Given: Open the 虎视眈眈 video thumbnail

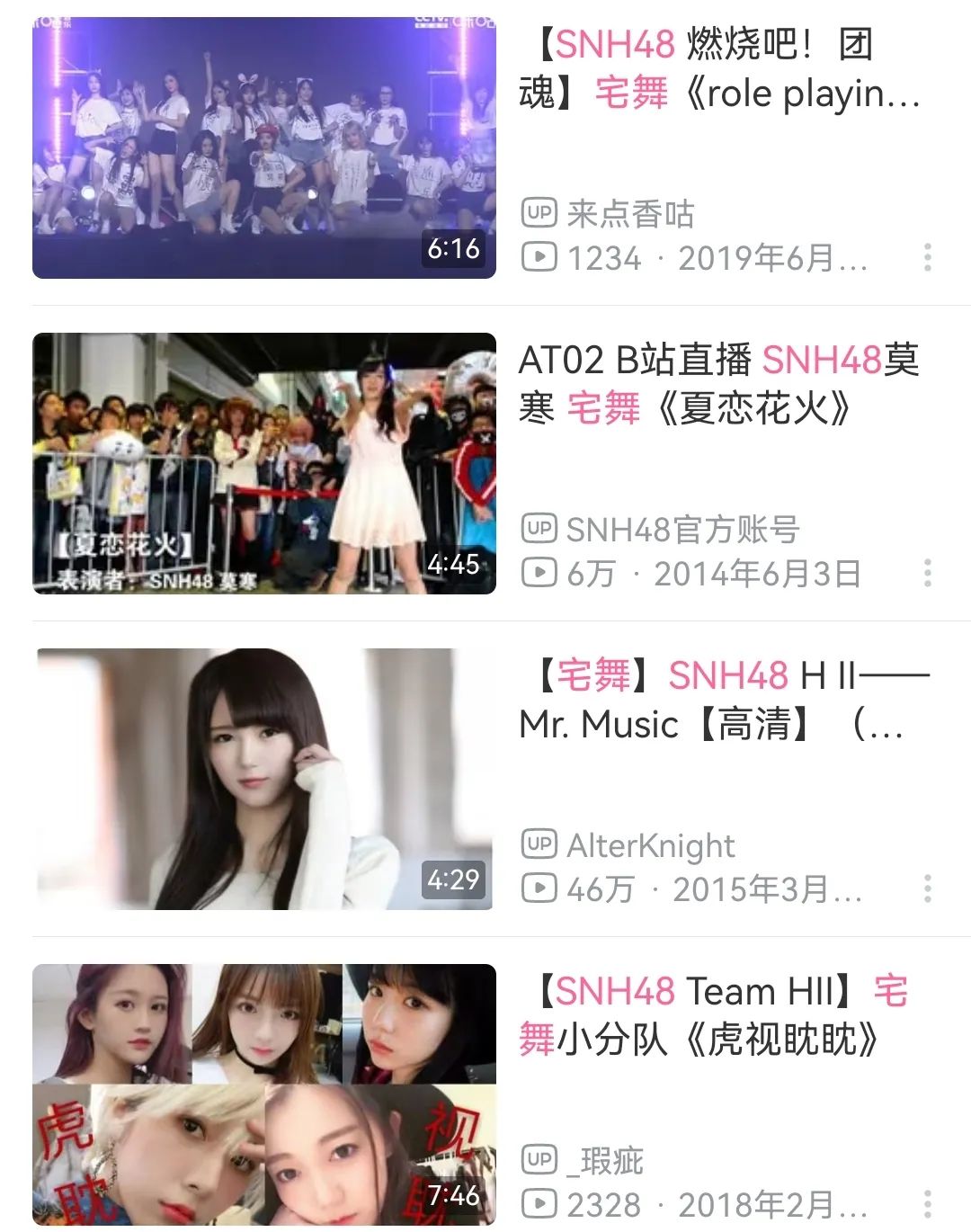Looking at the screenshot, I should click(x=263, y=1094).
